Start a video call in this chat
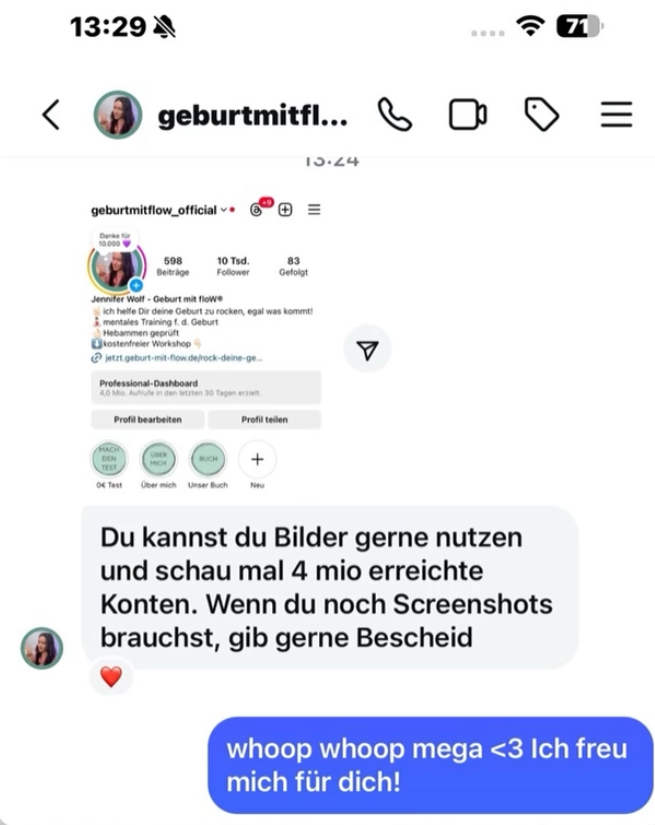 (467, 116)
